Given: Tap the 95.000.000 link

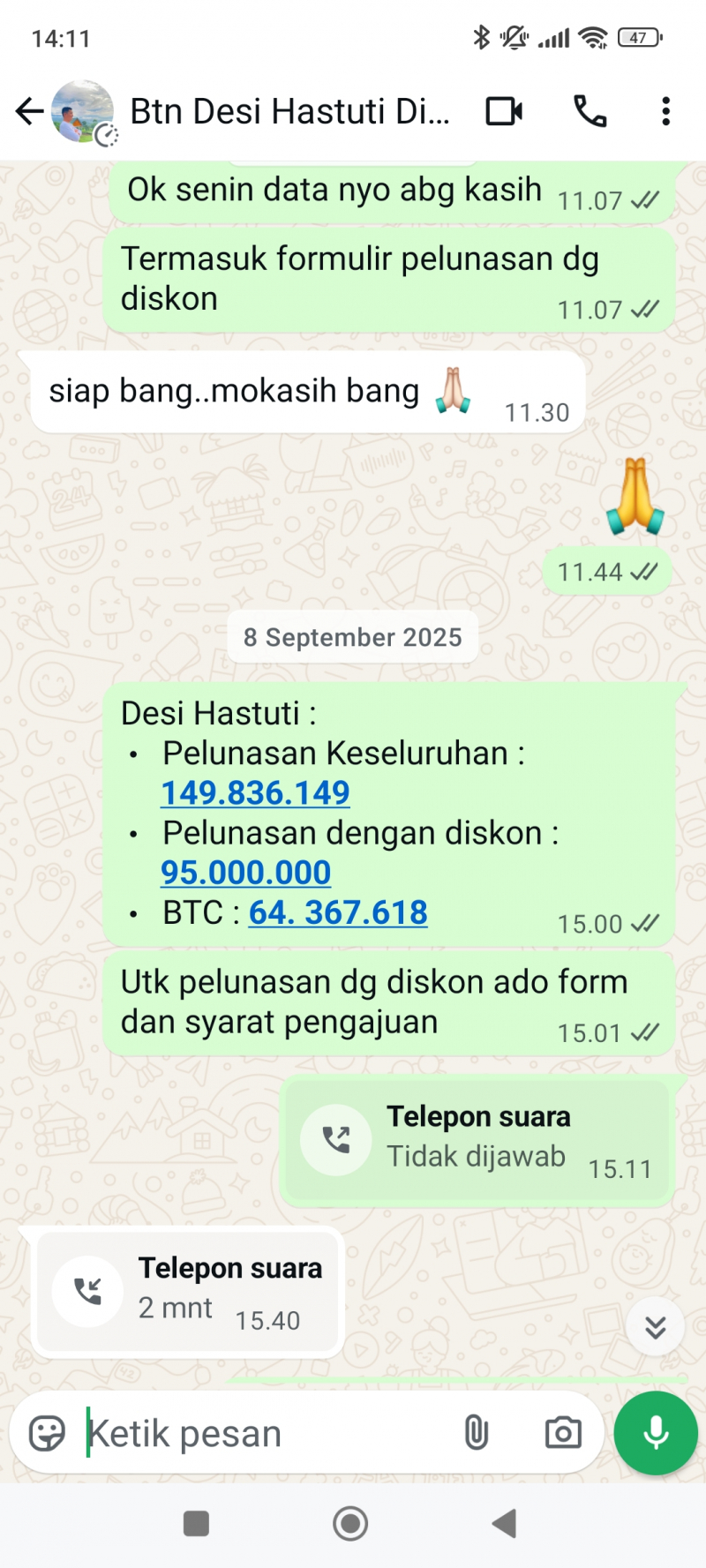Looking at the screenshot, I should (x=245, y=872).
